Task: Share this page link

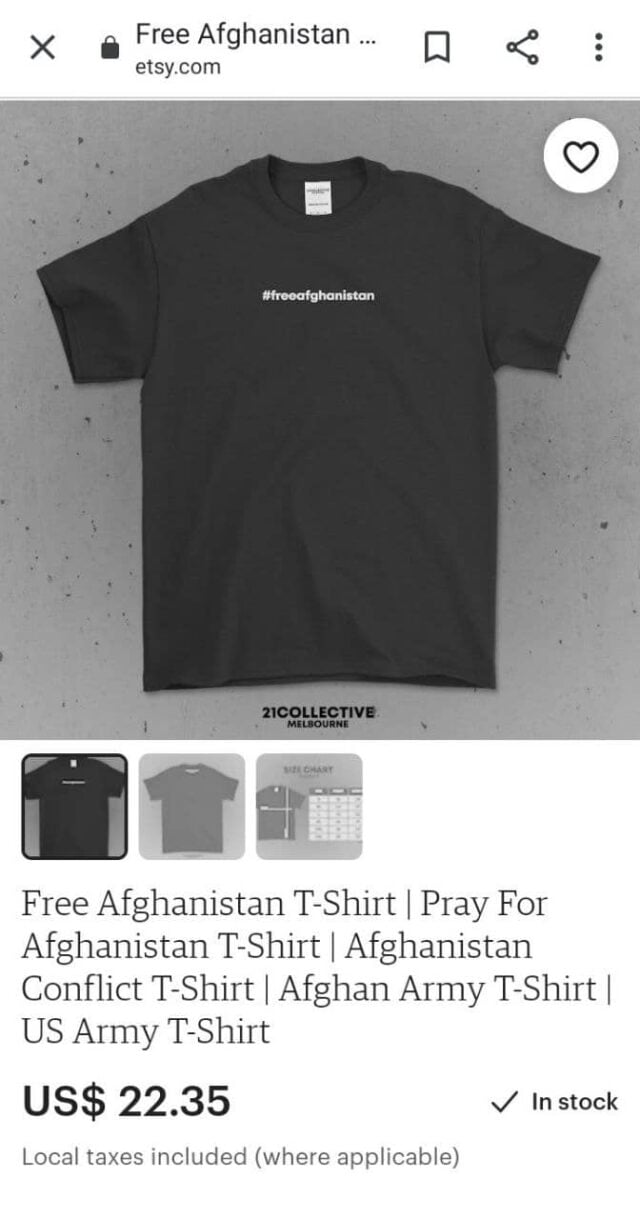Action: (x=521, y=48)
